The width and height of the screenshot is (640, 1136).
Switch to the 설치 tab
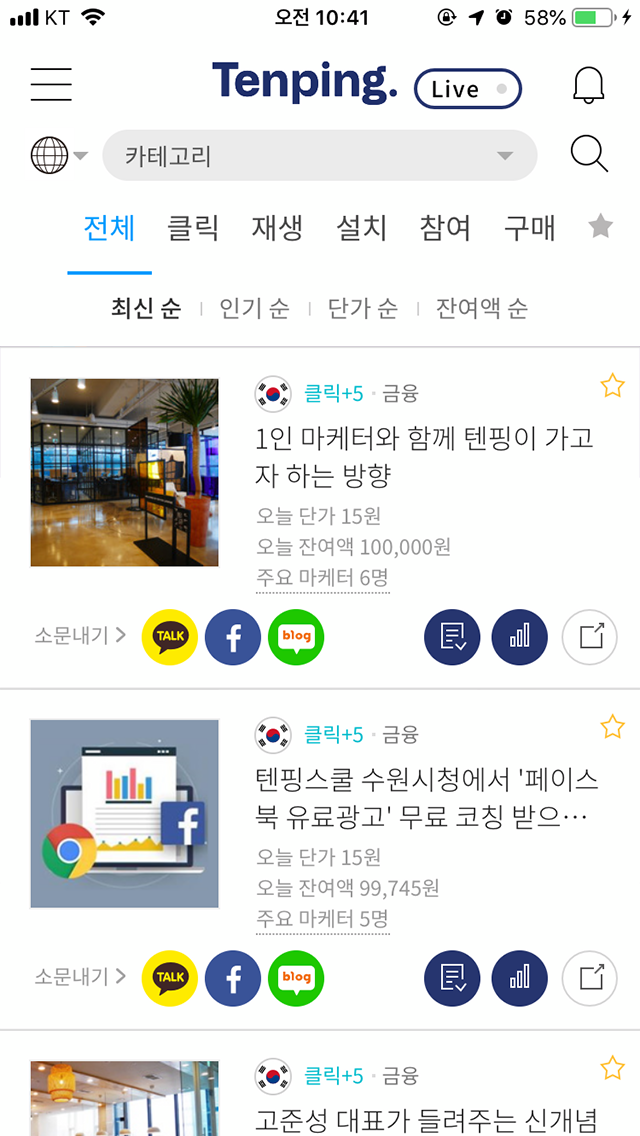click(x=361, y=228)
